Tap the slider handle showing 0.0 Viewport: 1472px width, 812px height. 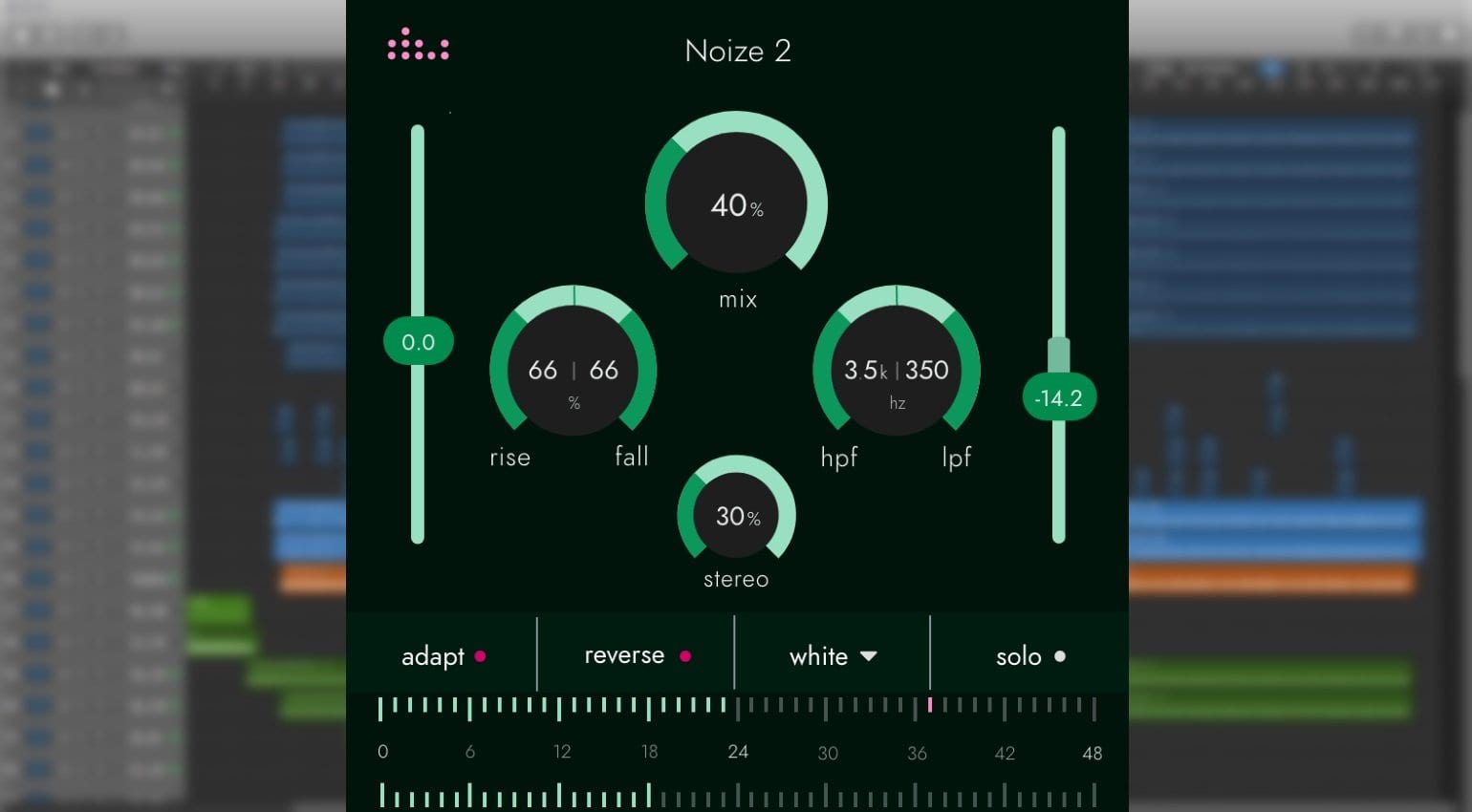[418, 342]
